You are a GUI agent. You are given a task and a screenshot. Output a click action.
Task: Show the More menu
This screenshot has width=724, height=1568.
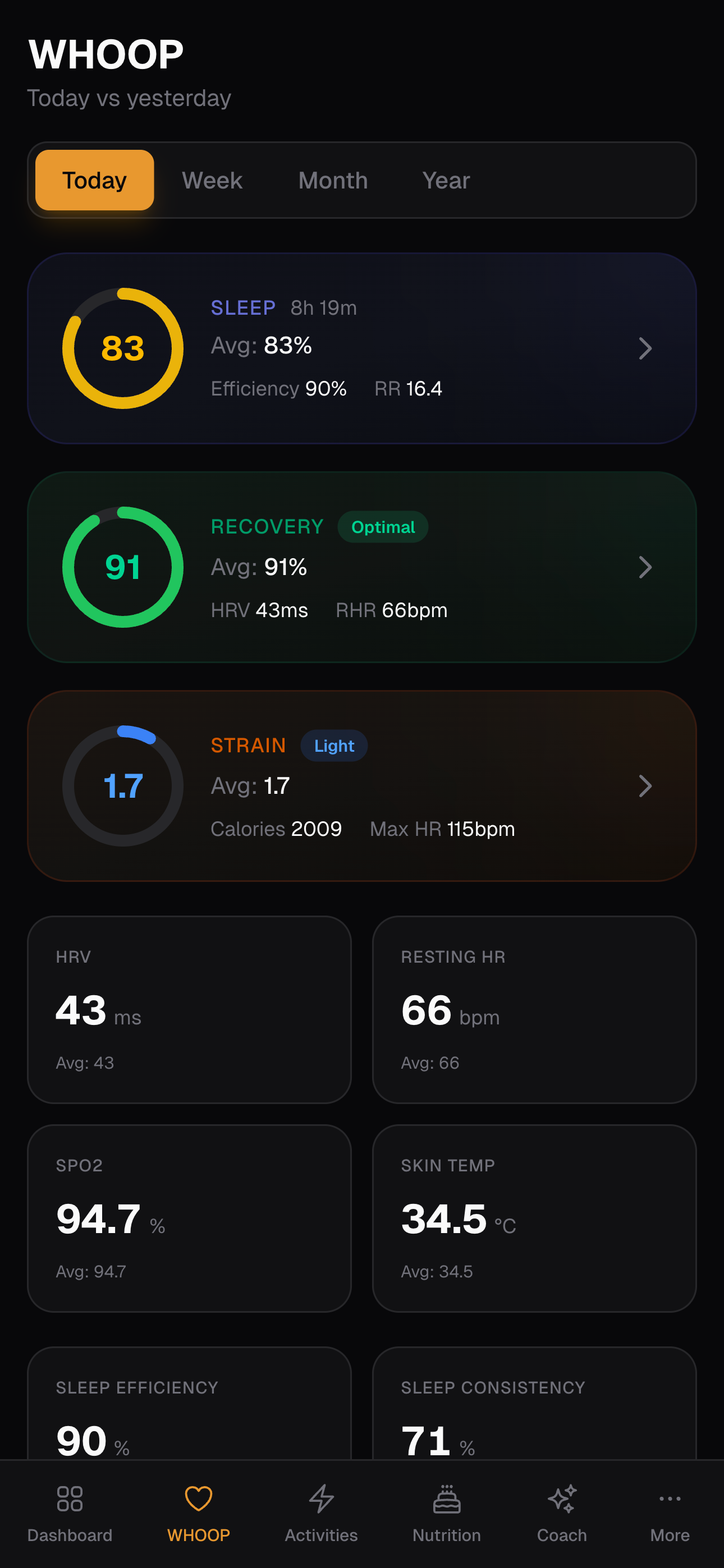[x=669, y=1512]
